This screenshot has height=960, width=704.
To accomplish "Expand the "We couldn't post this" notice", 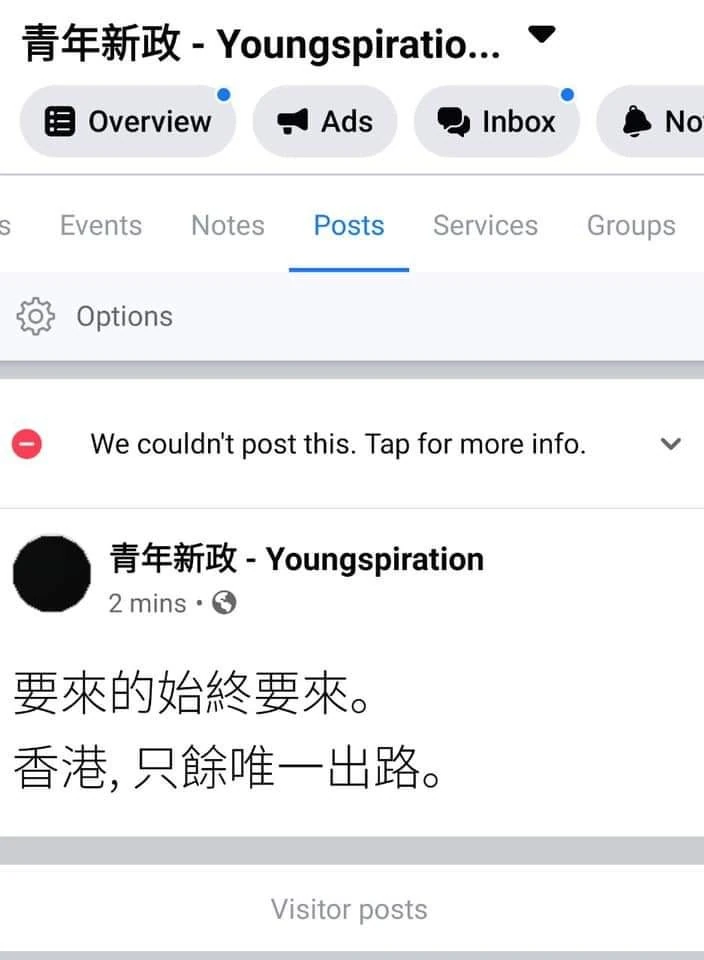I will tap(671, 444).
